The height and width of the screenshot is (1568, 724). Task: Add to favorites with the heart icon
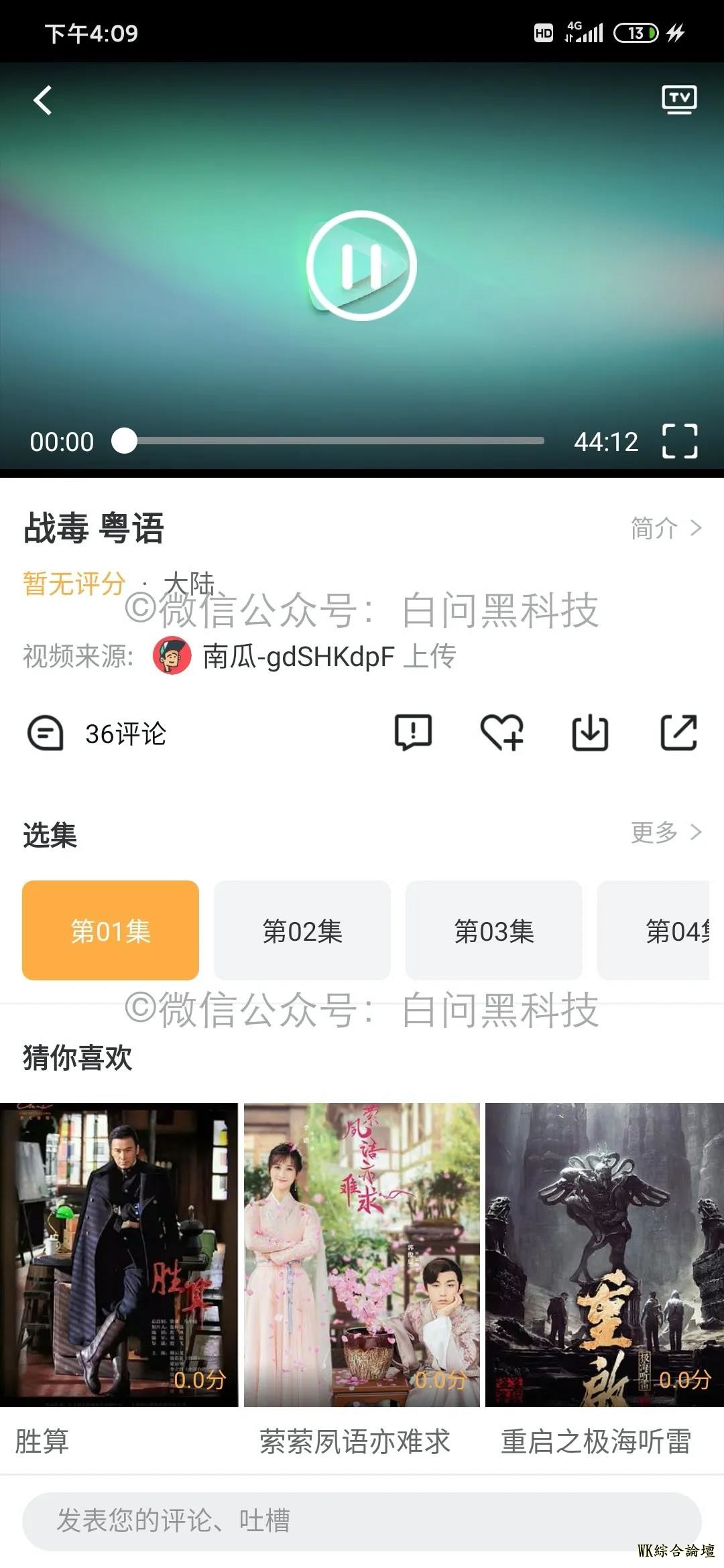click(502, 732)
